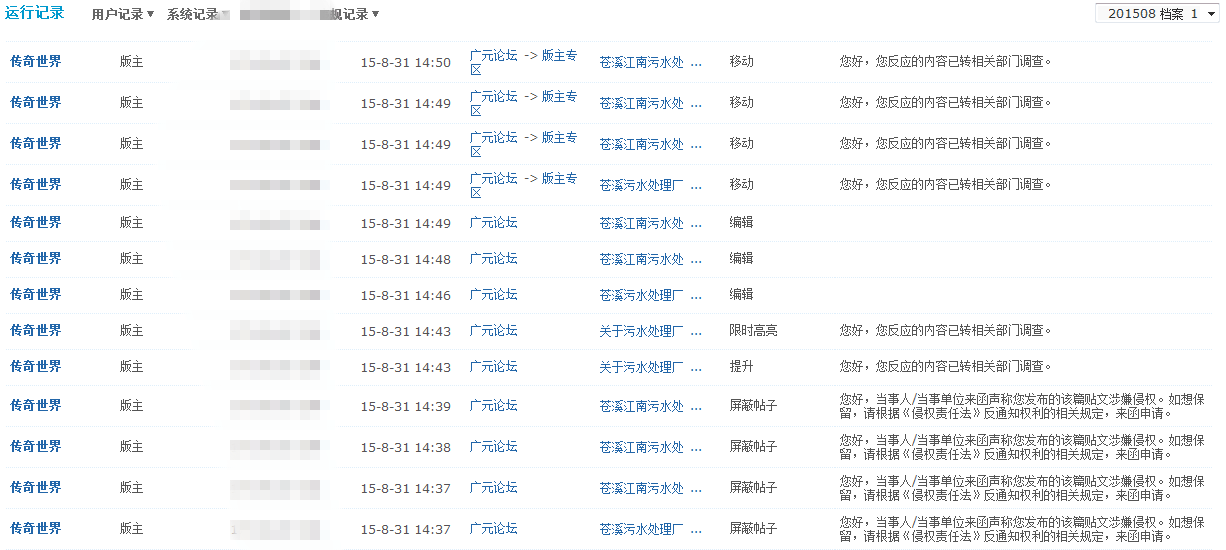Open user 传奇世界 in the 14:39 row
The height and width of the screenshot is (550, 1226).
pyautogui.click(x=36, y=405)
